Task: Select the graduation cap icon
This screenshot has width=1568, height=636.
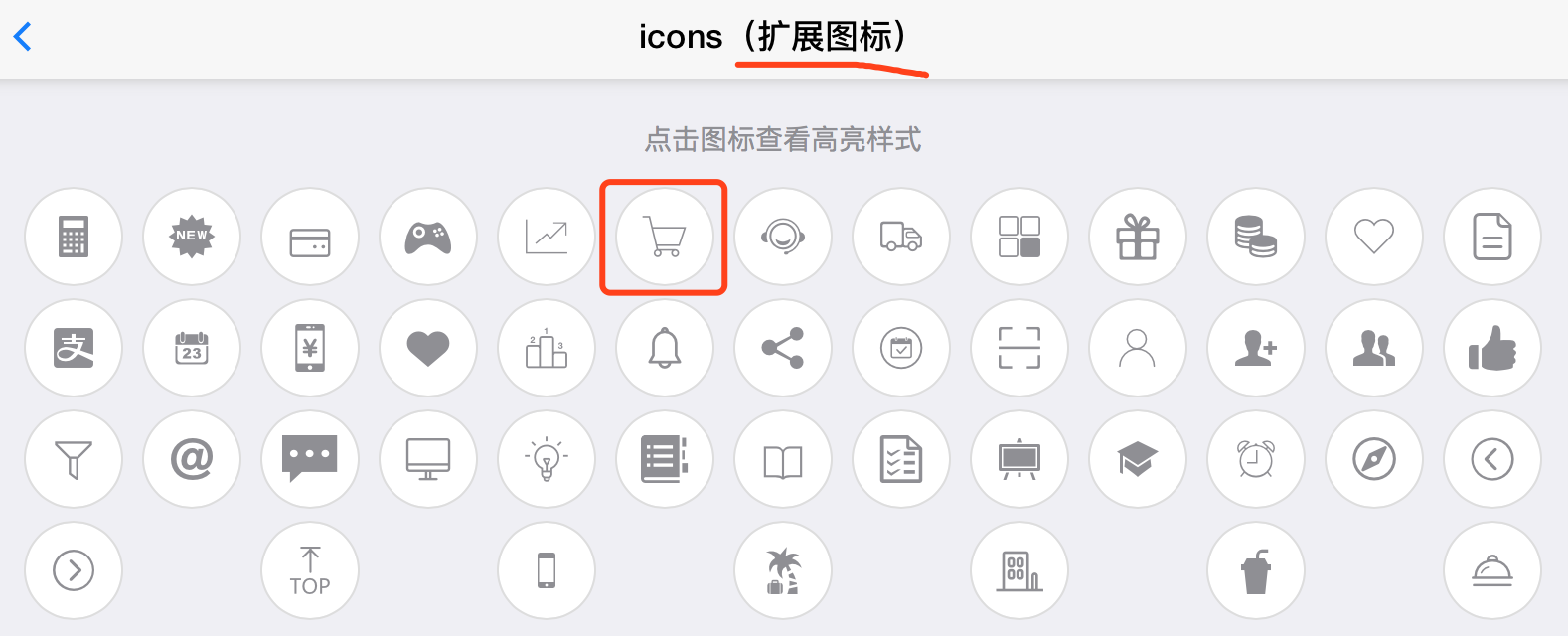Action: (1138, 459)
